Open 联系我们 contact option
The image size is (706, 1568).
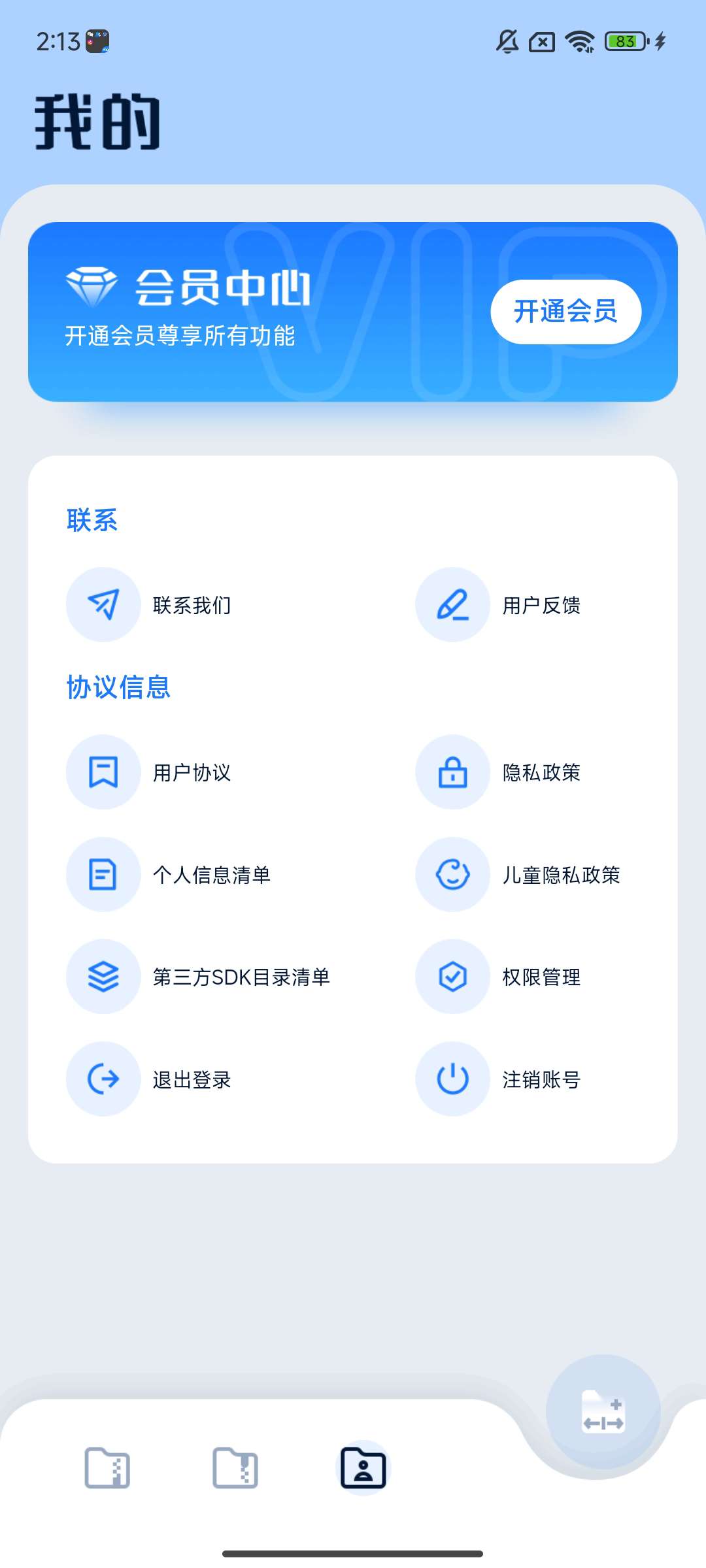pyautogui.click(x=150, y=605)
